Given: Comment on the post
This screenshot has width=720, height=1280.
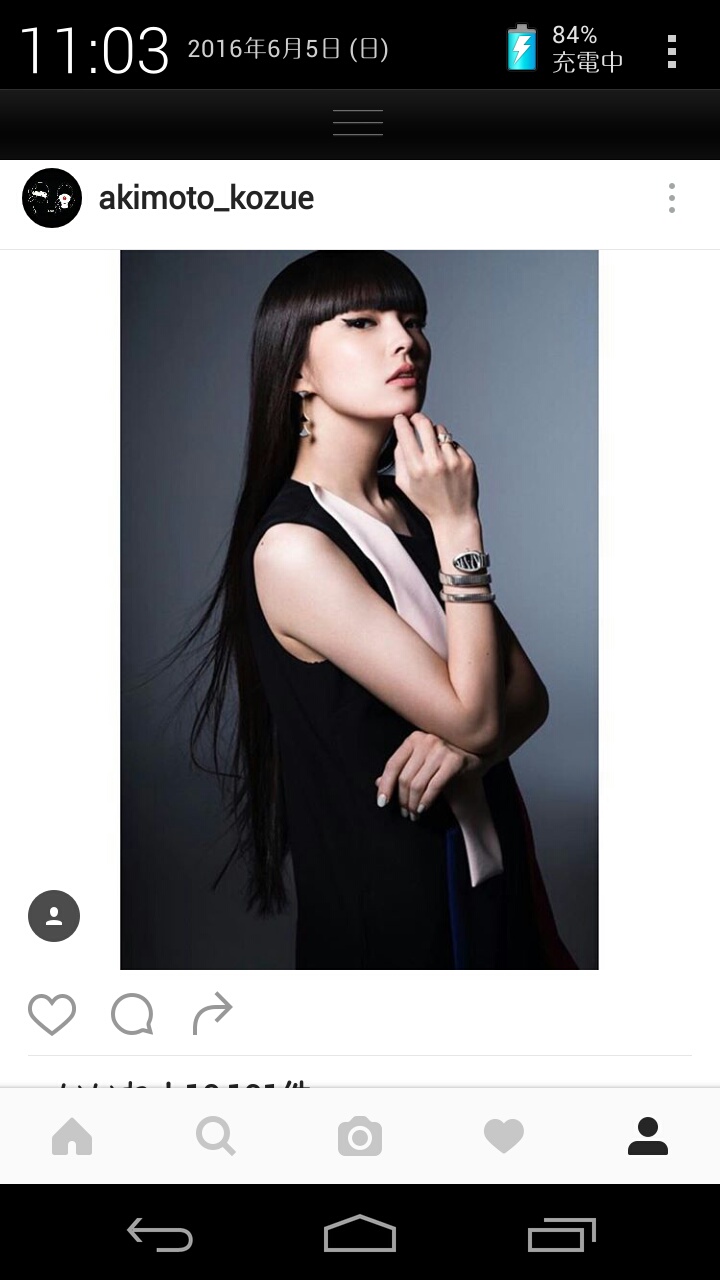Looking at the screenshot, I should [132, 1015].
